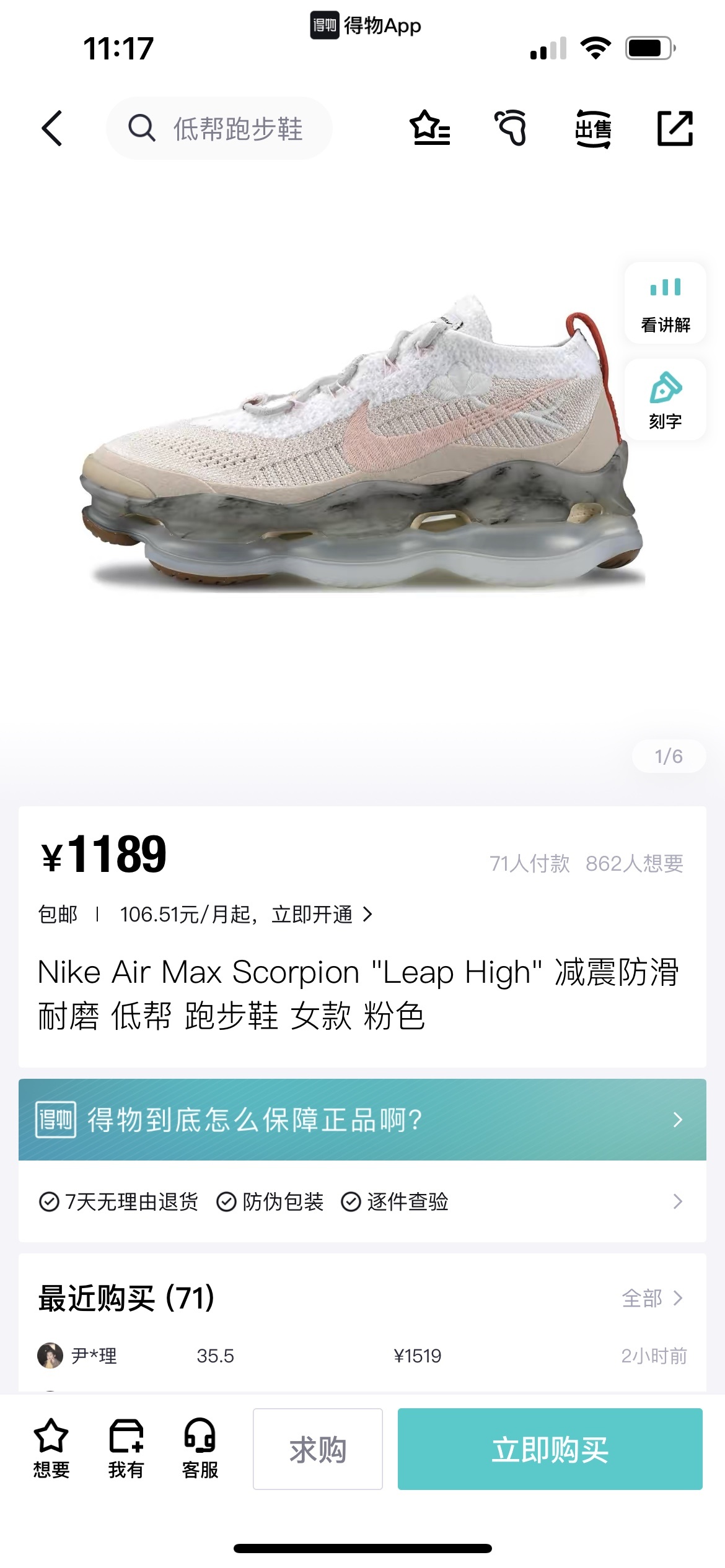Contact 客服 customer service
The width and height of the screenshot is (725, 1568).
[200, 1449]
